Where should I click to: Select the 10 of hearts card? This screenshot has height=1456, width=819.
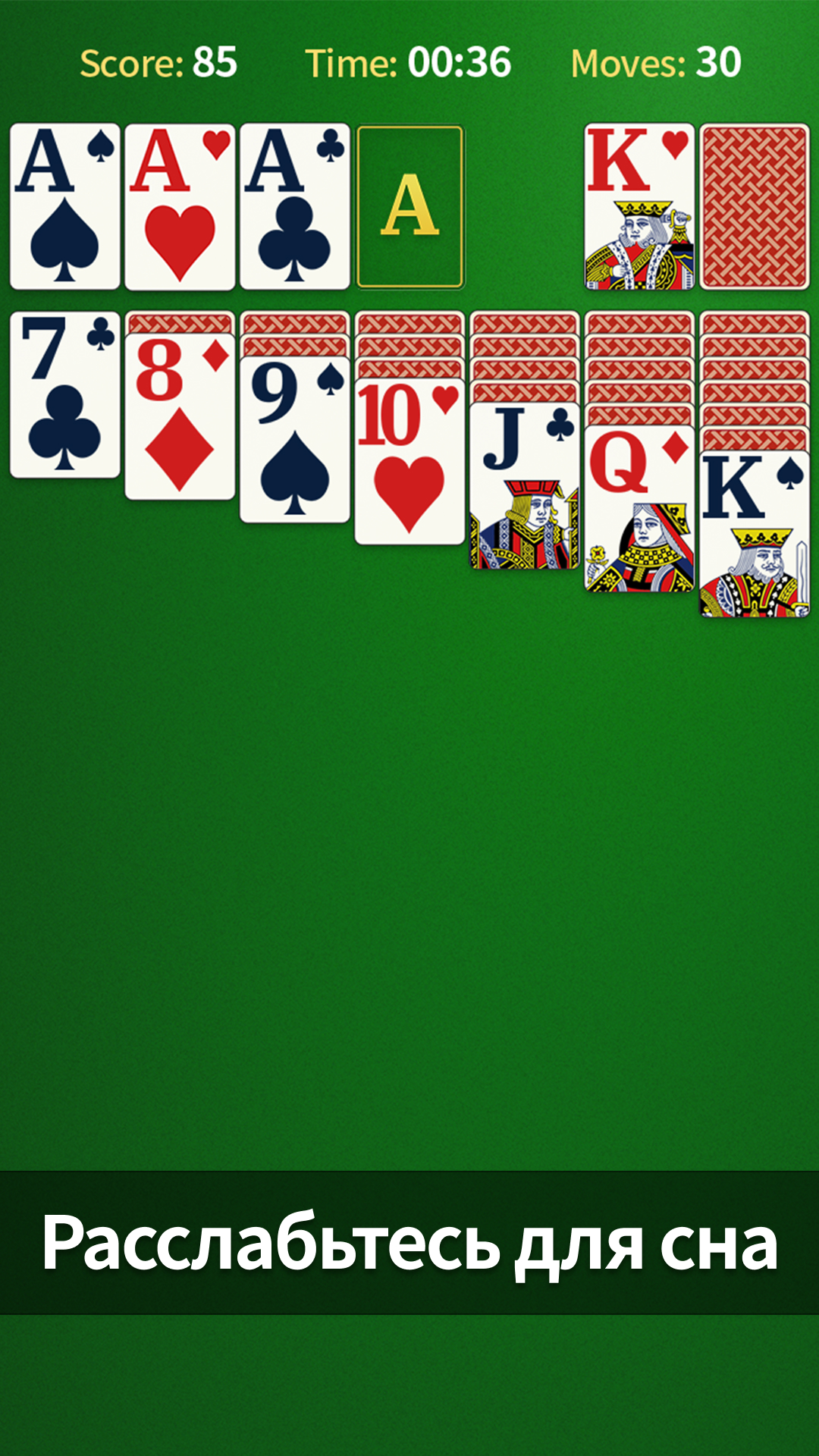[x=409, y=461]
